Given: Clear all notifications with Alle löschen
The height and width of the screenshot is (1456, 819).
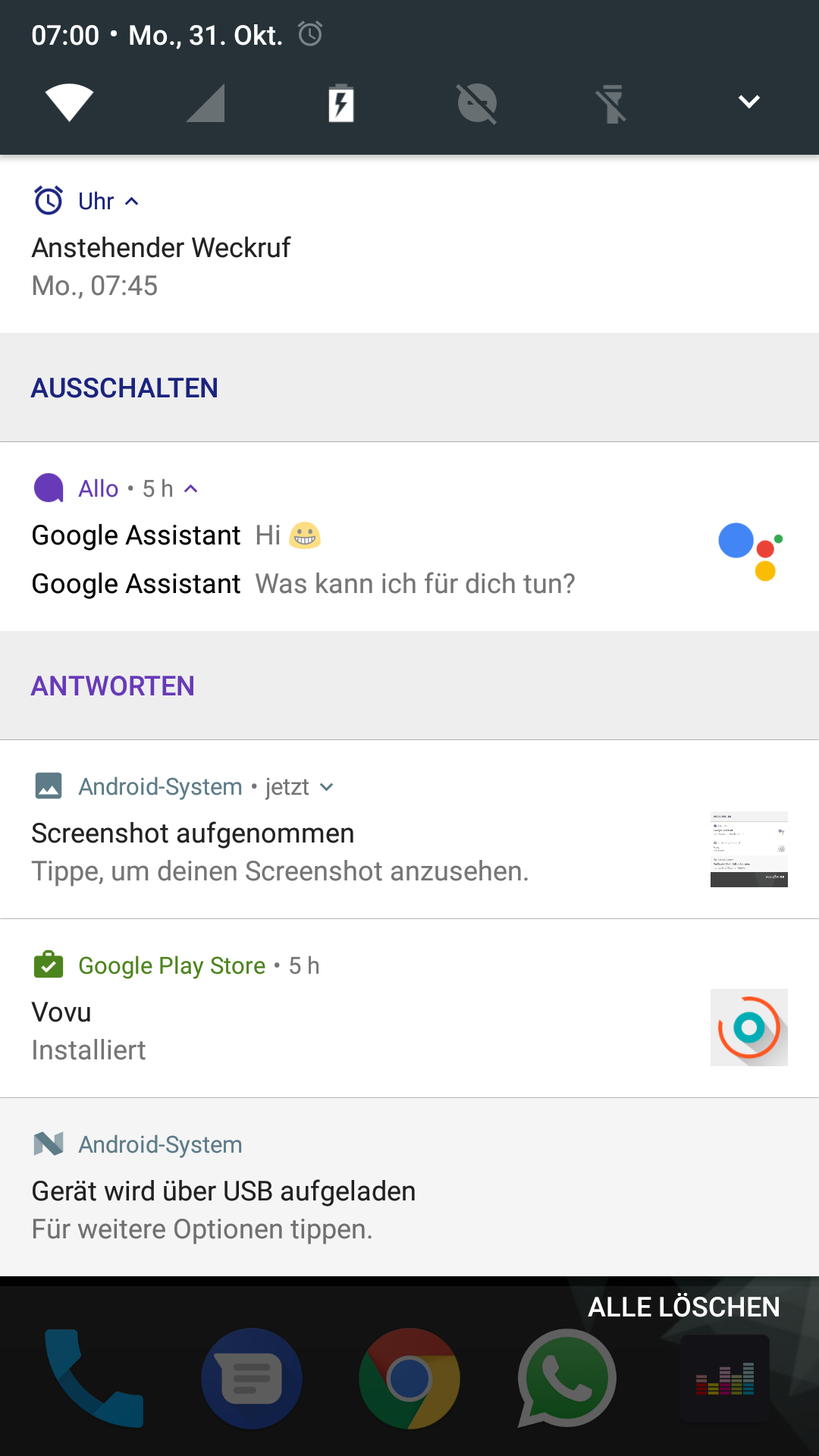Looking at the screenshot, I should coord(684,1307).
